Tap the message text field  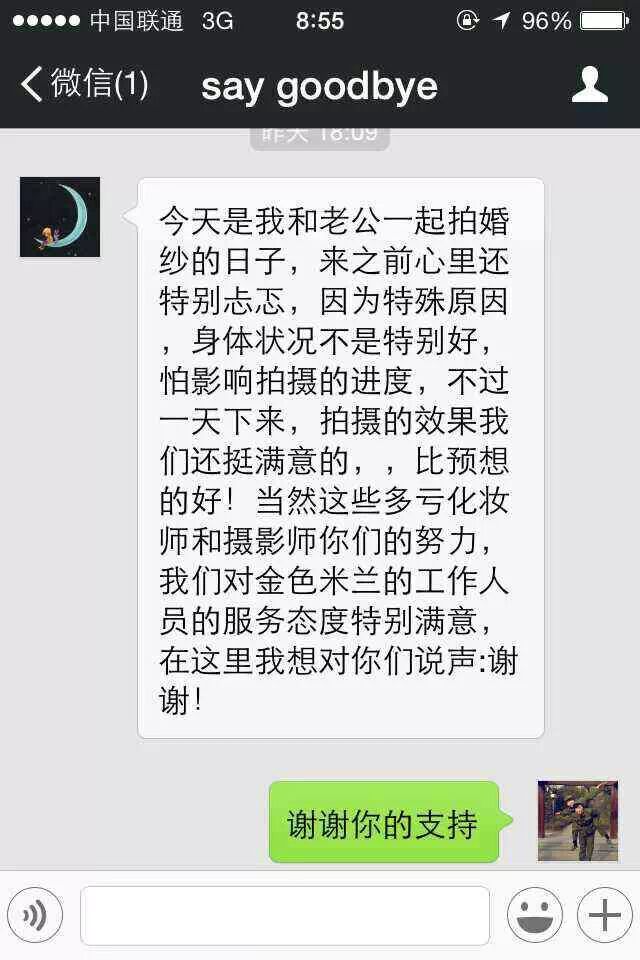tap(285, 915)
